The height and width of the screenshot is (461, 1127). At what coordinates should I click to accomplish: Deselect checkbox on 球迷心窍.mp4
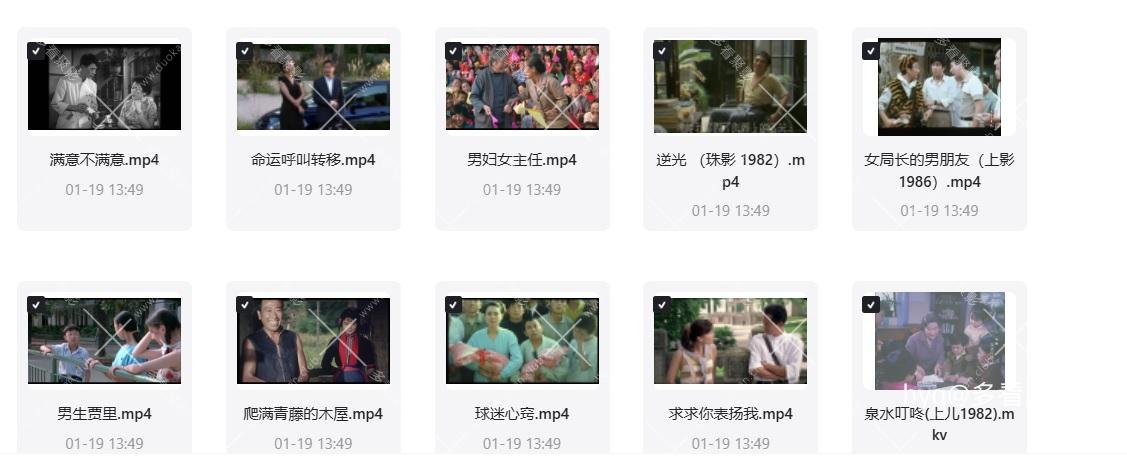tap(453, 304)
